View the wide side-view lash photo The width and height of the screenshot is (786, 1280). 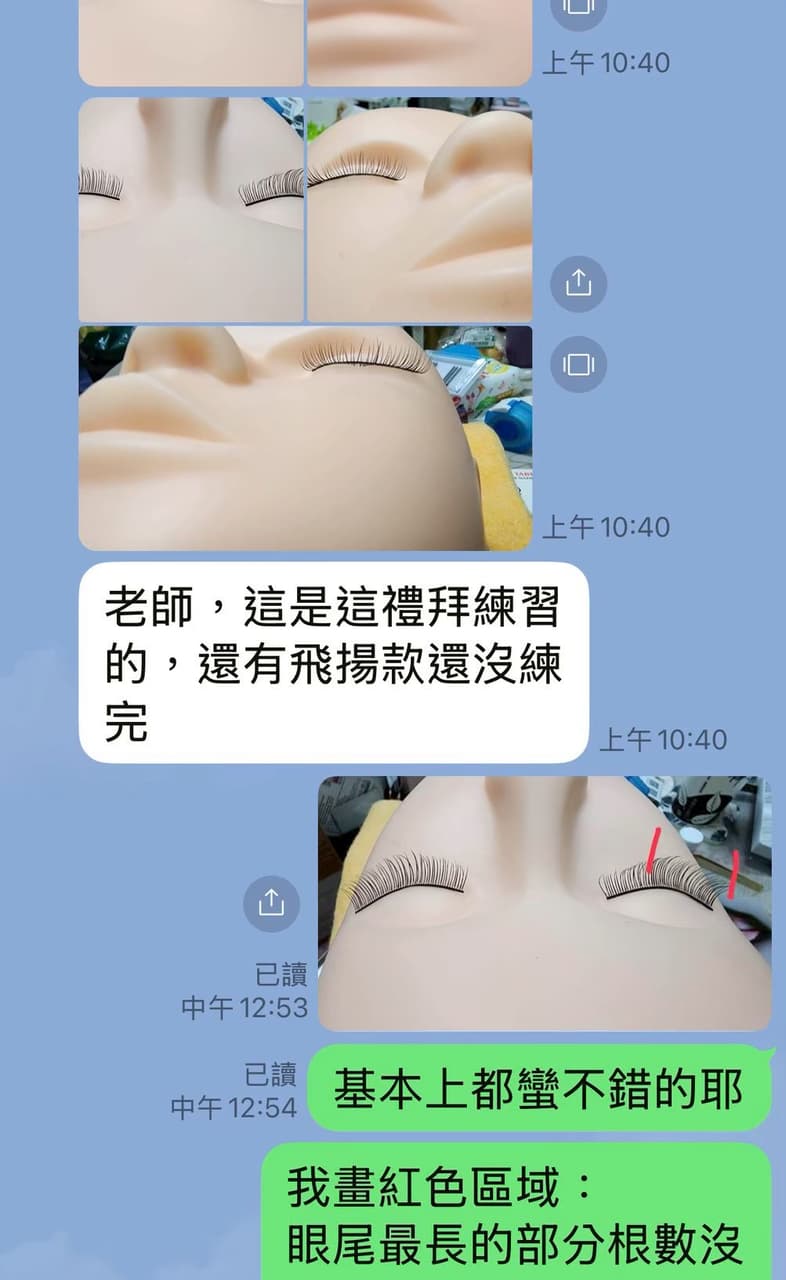click(x=305, y=438)
